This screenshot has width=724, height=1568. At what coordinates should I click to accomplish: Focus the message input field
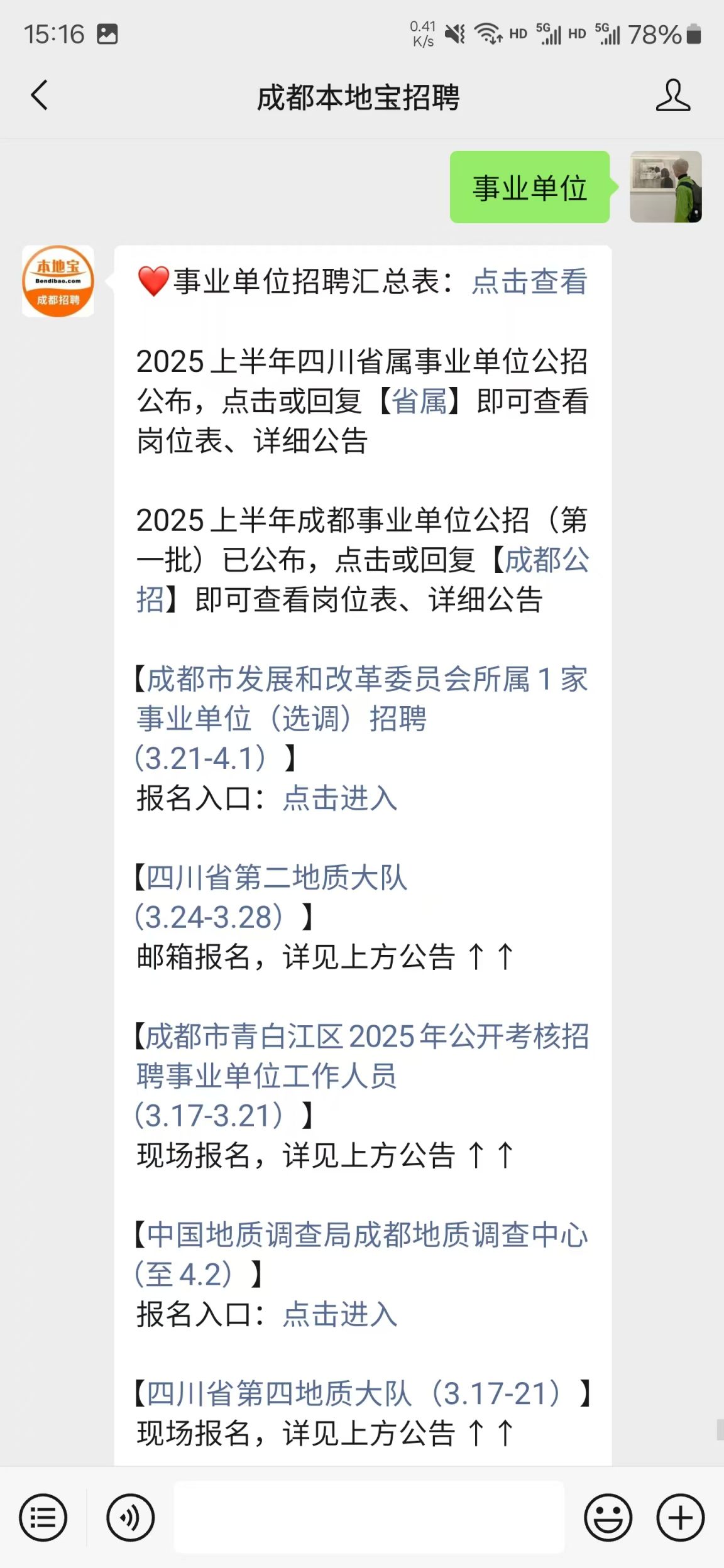pos(369,1516)
